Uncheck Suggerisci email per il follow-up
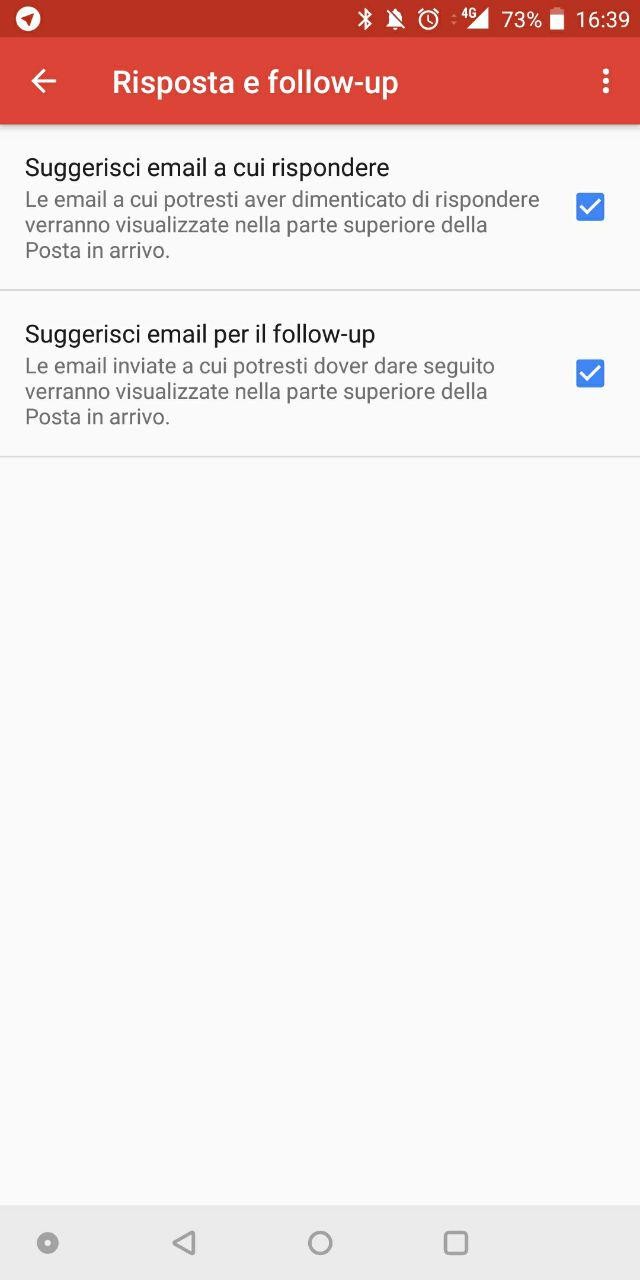This screenshot has width=640, height=1280. pos(590,373)
